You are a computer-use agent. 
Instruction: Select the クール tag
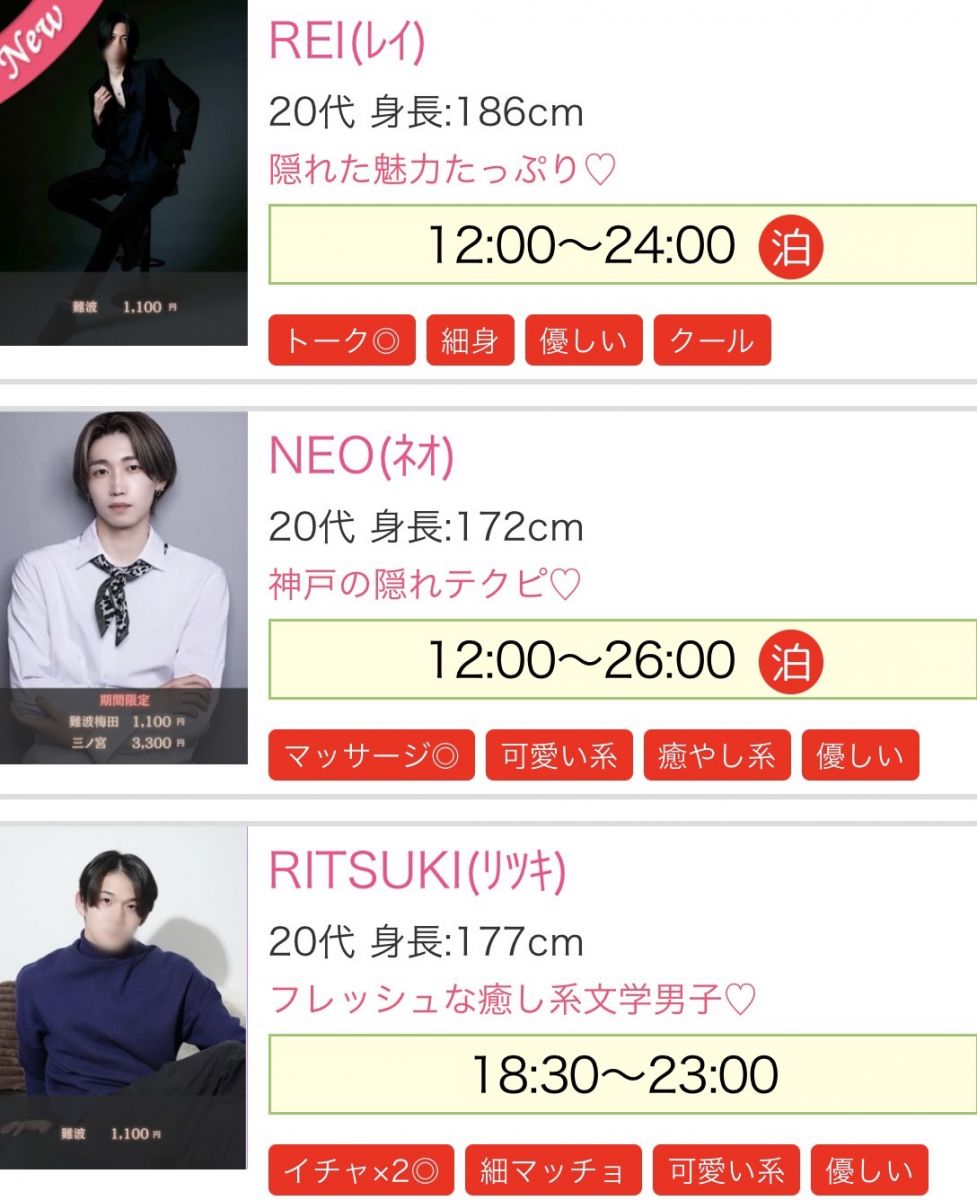pyautogui.click(x=712, y=341)
